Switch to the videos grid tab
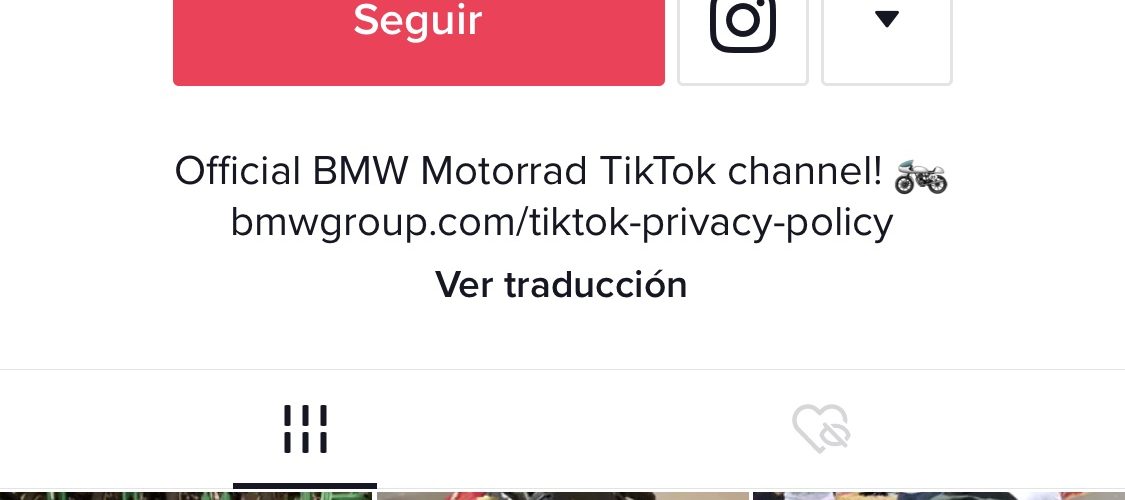 305,429
